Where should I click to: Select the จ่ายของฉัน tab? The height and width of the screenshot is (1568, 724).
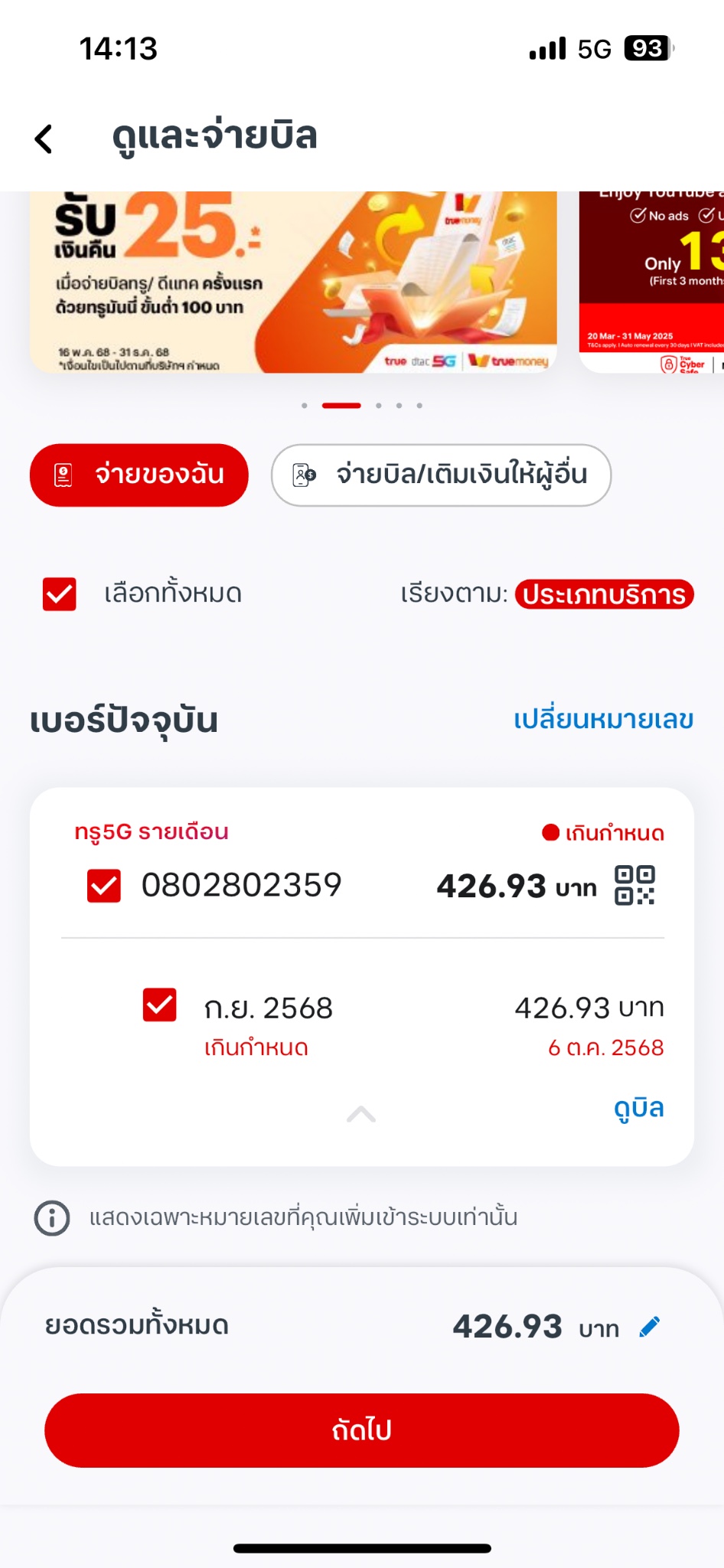139,475
